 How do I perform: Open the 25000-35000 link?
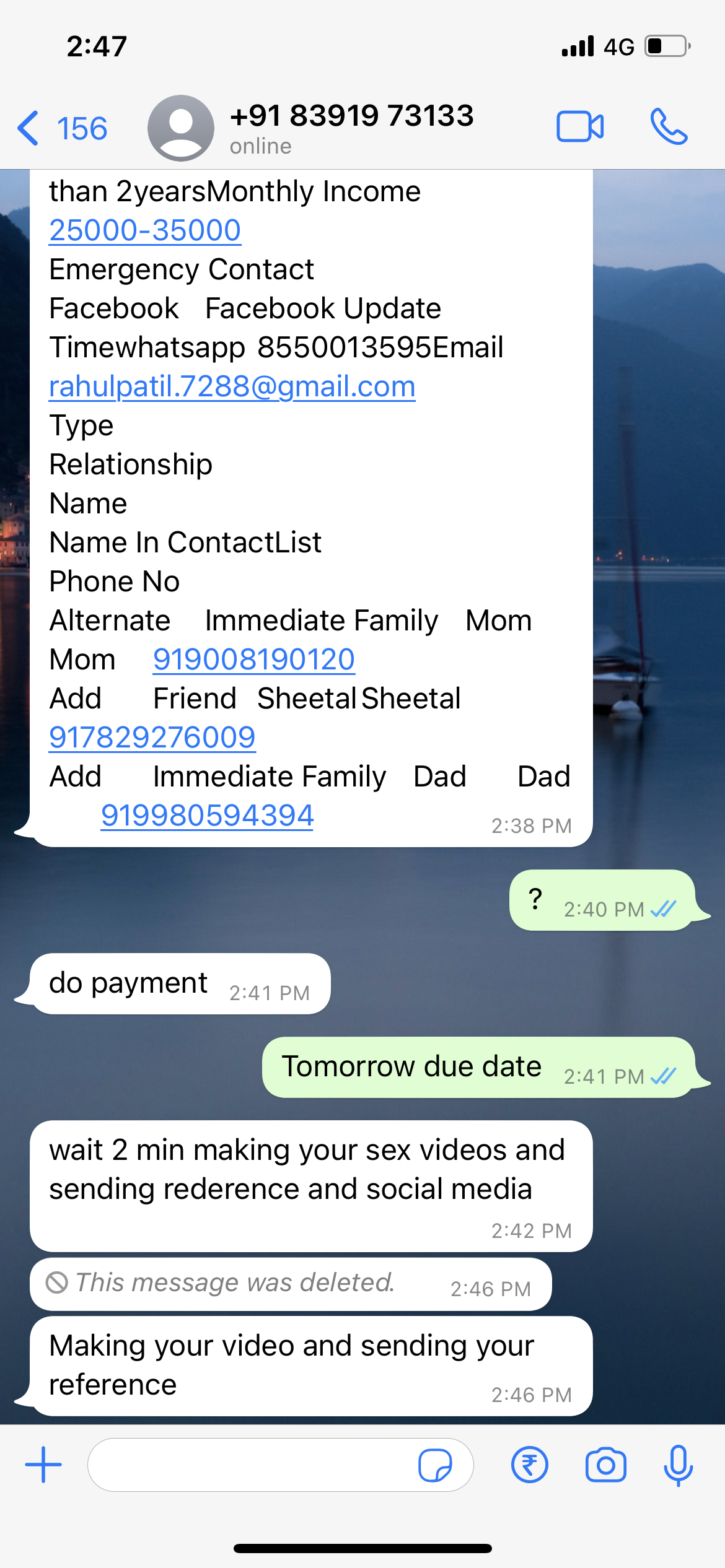(145, 230)
